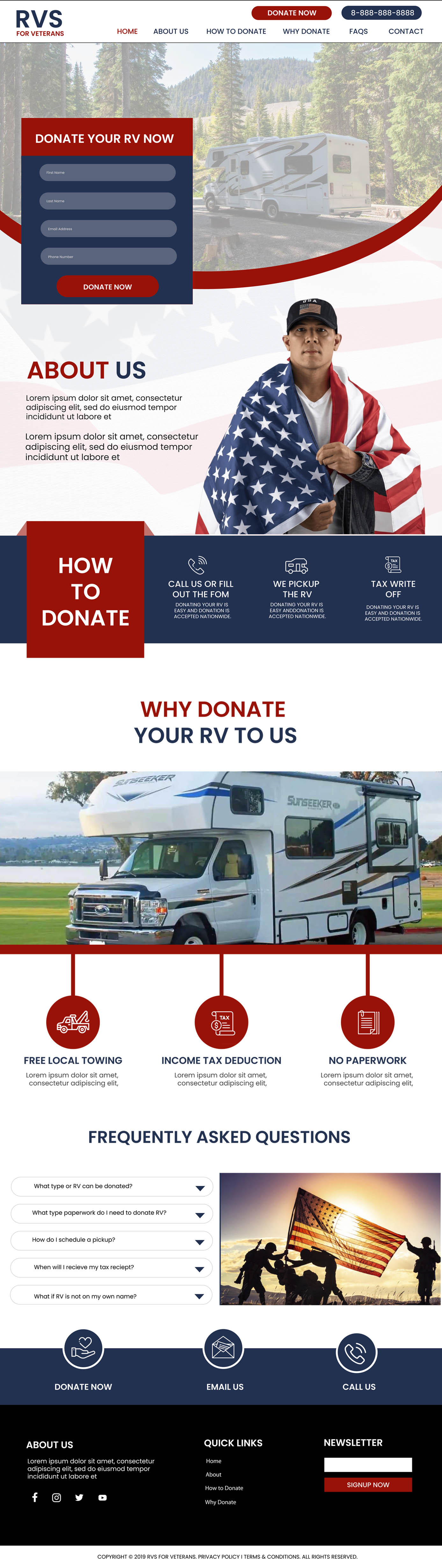Focus the First Name field
This screenshot has width=442, height=1568.
(x=108, y=172)
